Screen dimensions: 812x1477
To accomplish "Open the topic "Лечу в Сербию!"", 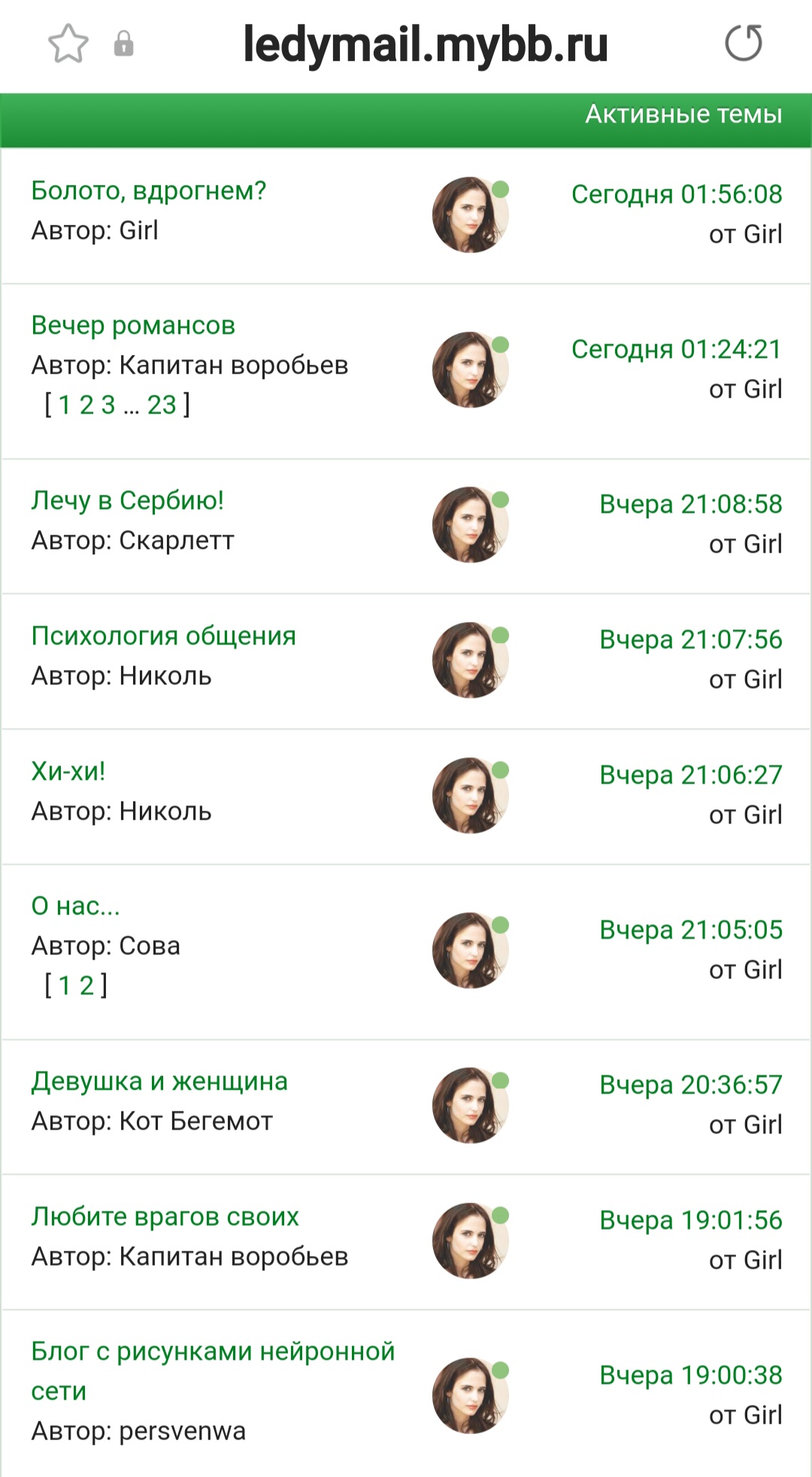I will pos(128,500).
